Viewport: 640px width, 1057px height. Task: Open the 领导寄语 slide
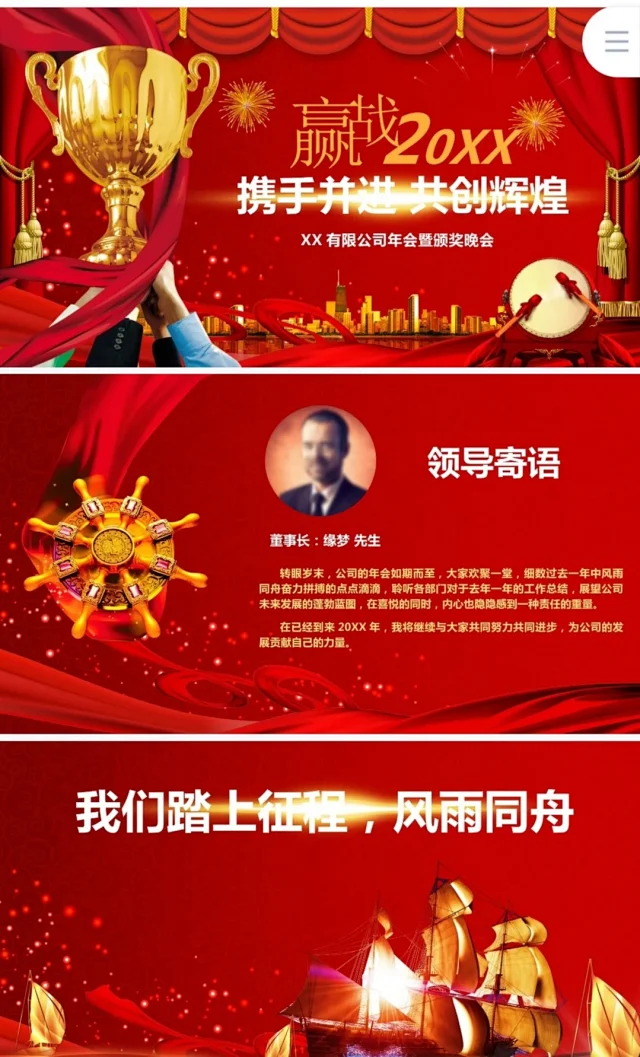point(320,555)
